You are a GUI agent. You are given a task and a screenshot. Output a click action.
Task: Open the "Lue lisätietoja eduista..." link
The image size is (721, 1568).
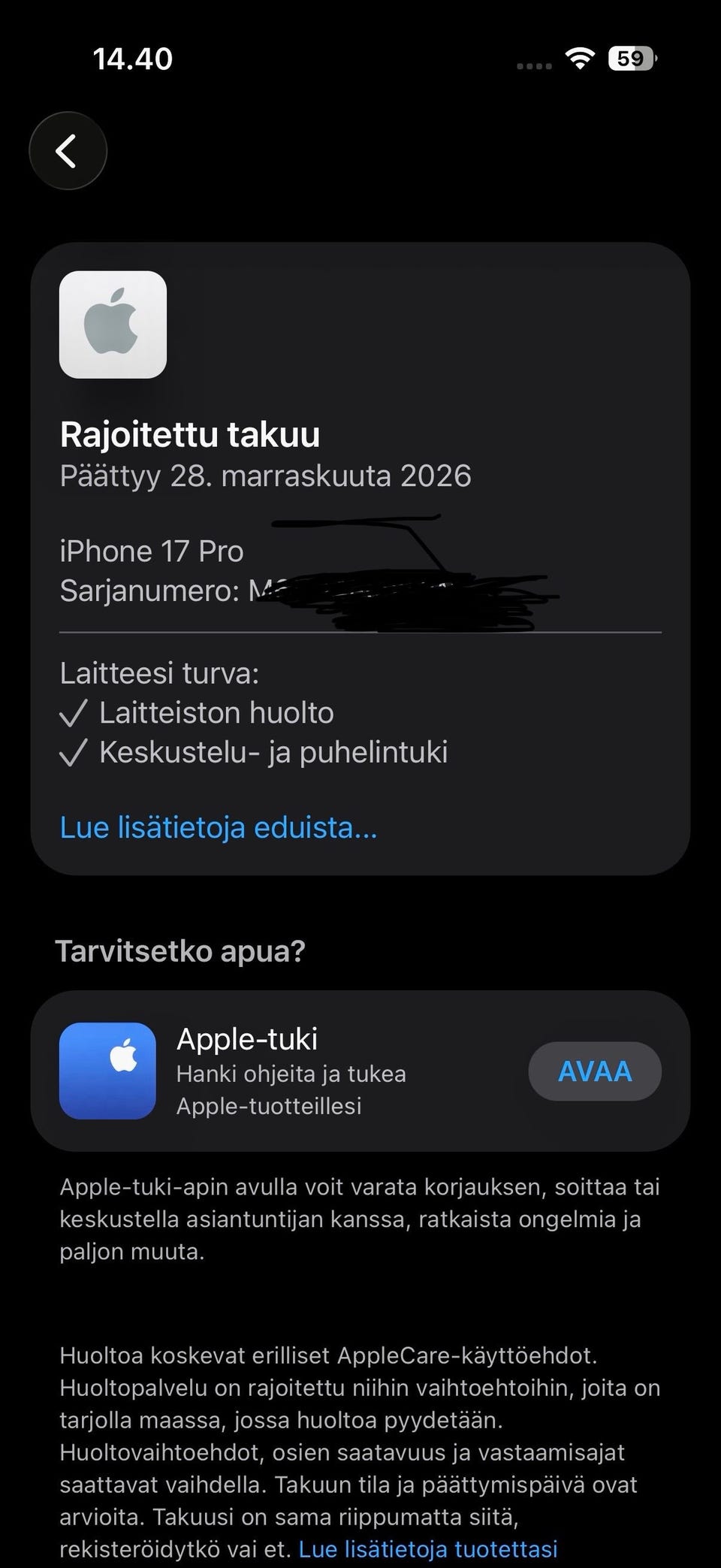(x=218, y=826)
